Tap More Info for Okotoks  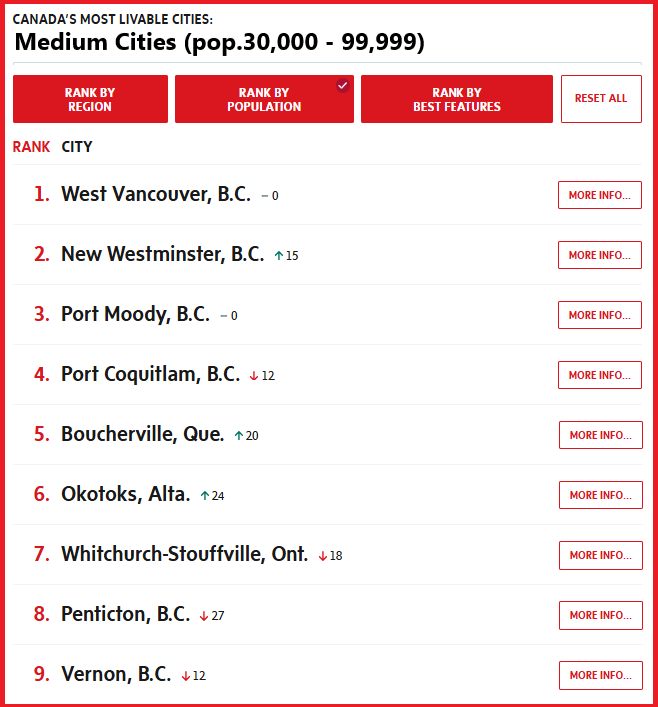click(x=600, y=495)
